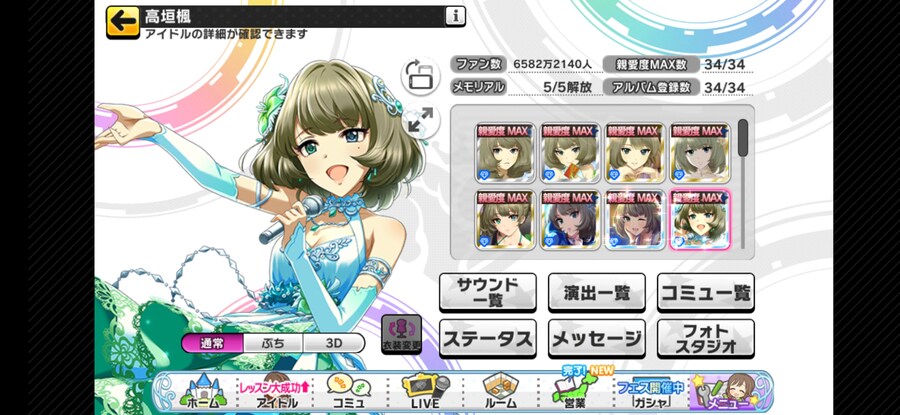Open フォトスタジオ photo studio
The width and height of the screenshot is (900, 415).
pyautogui.click(x=705, y=339)
